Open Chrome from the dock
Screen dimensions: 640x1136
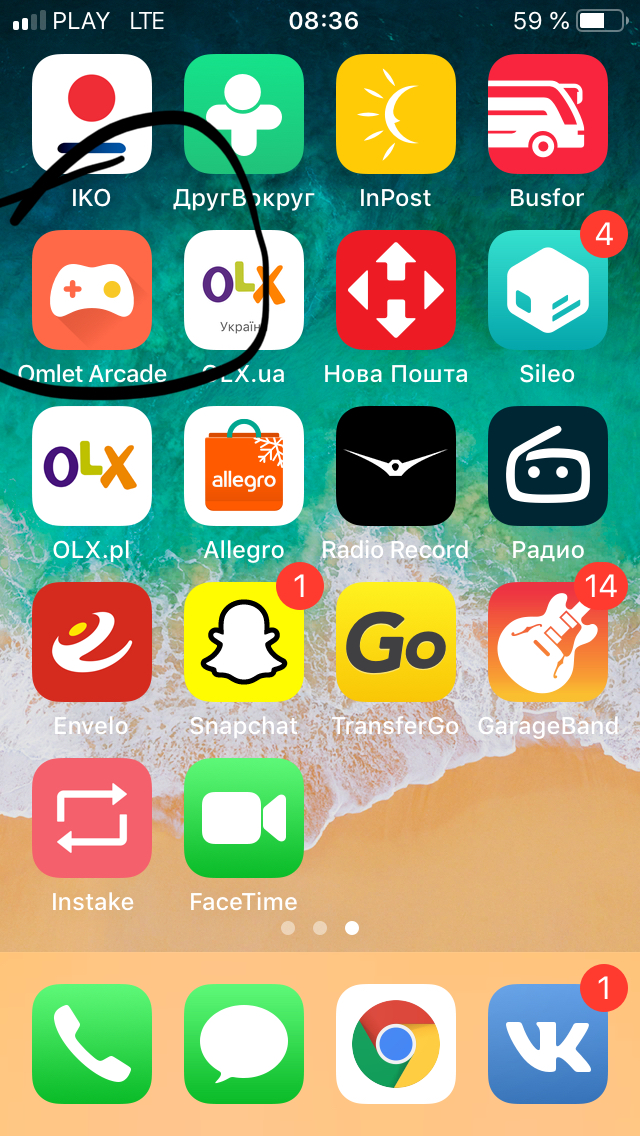[396, 1044]
